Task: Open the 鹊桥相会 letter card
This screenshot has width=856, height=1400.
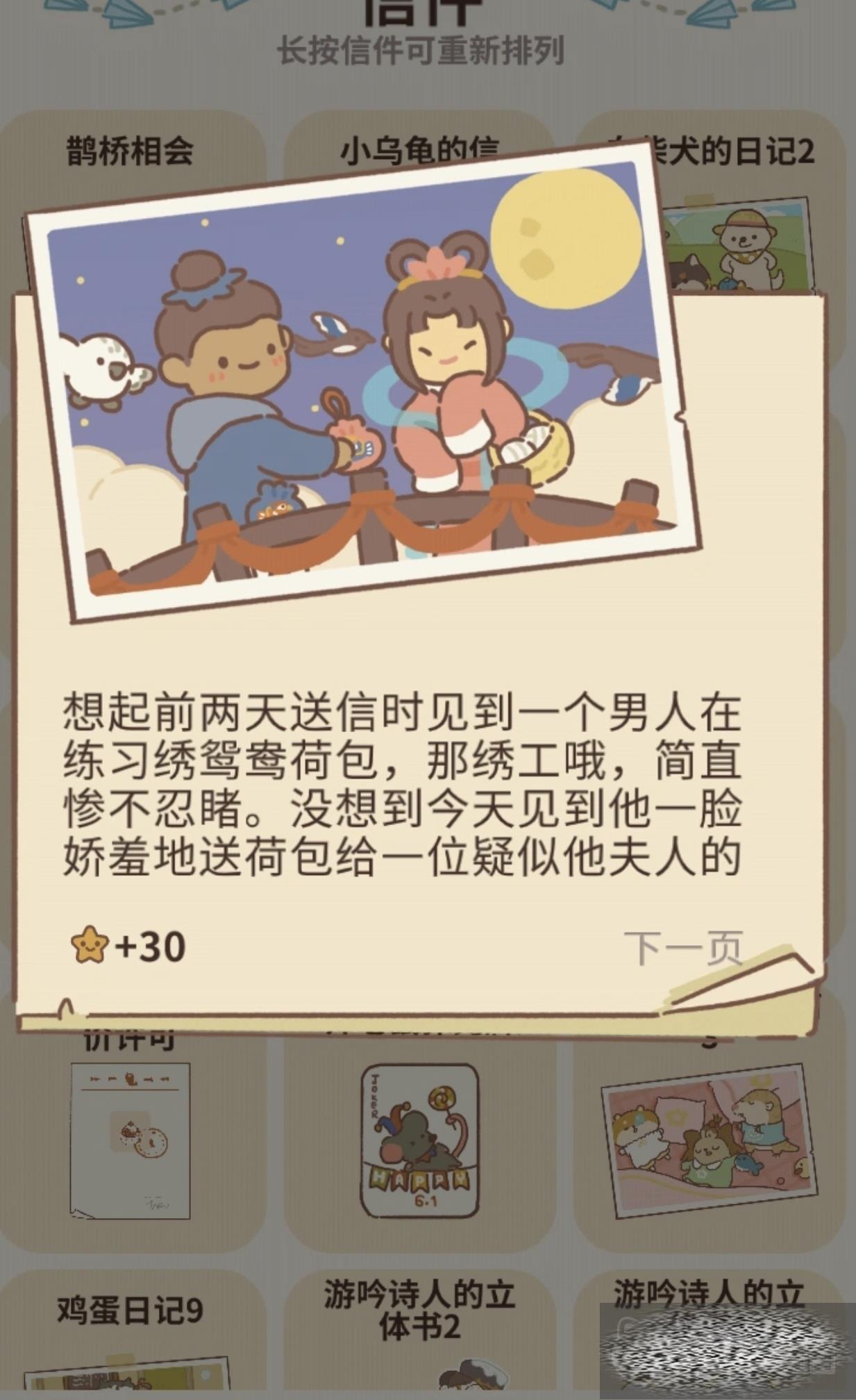Action: [131, 151]
